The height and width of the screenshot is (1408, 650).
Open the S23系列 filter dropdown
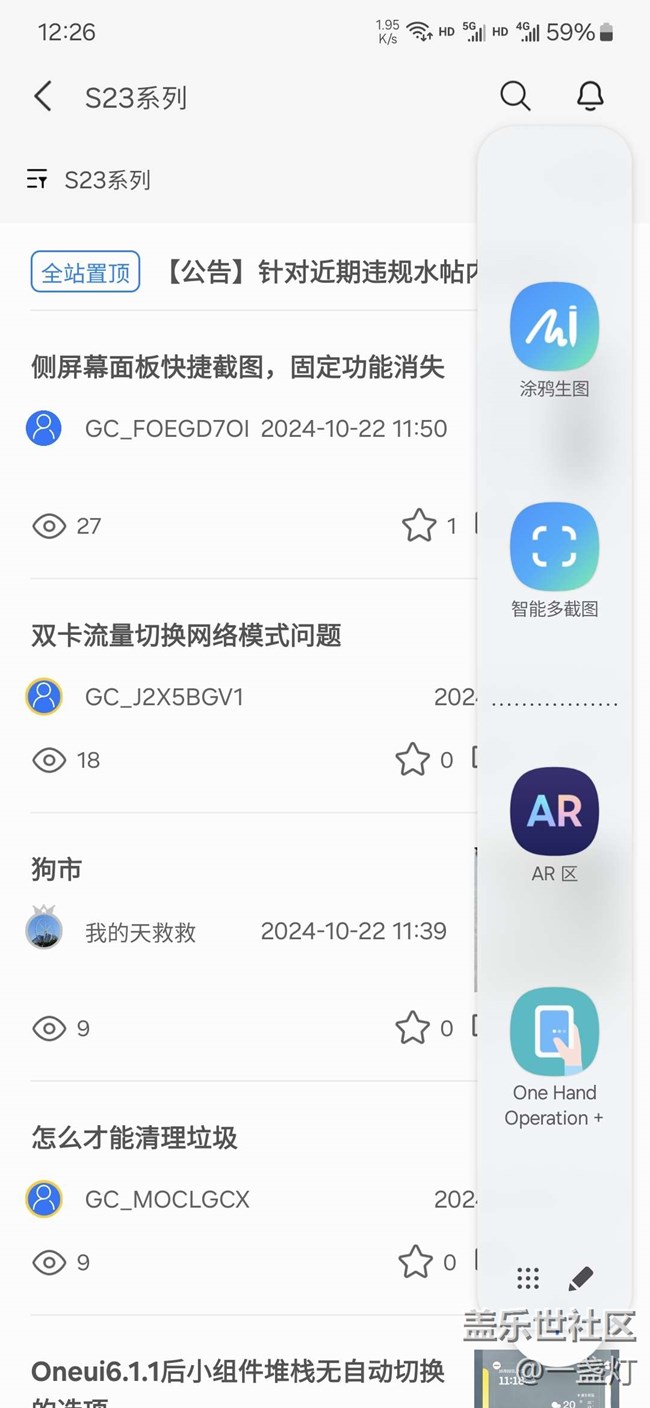coord(89,180)
